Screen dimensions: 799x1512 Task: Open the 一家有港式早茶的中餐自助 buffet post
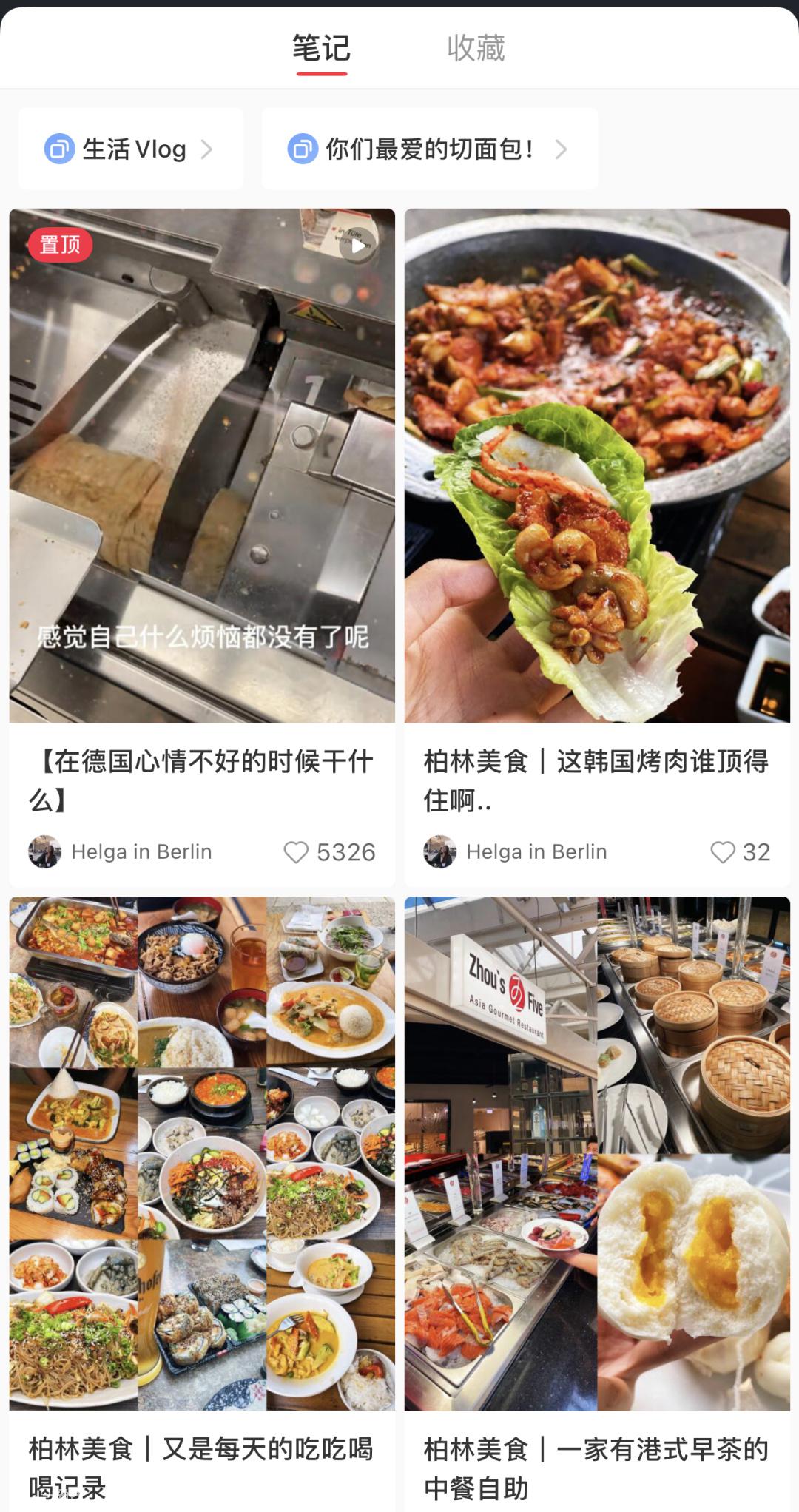pyautogui.click(x=597, y=1154)
